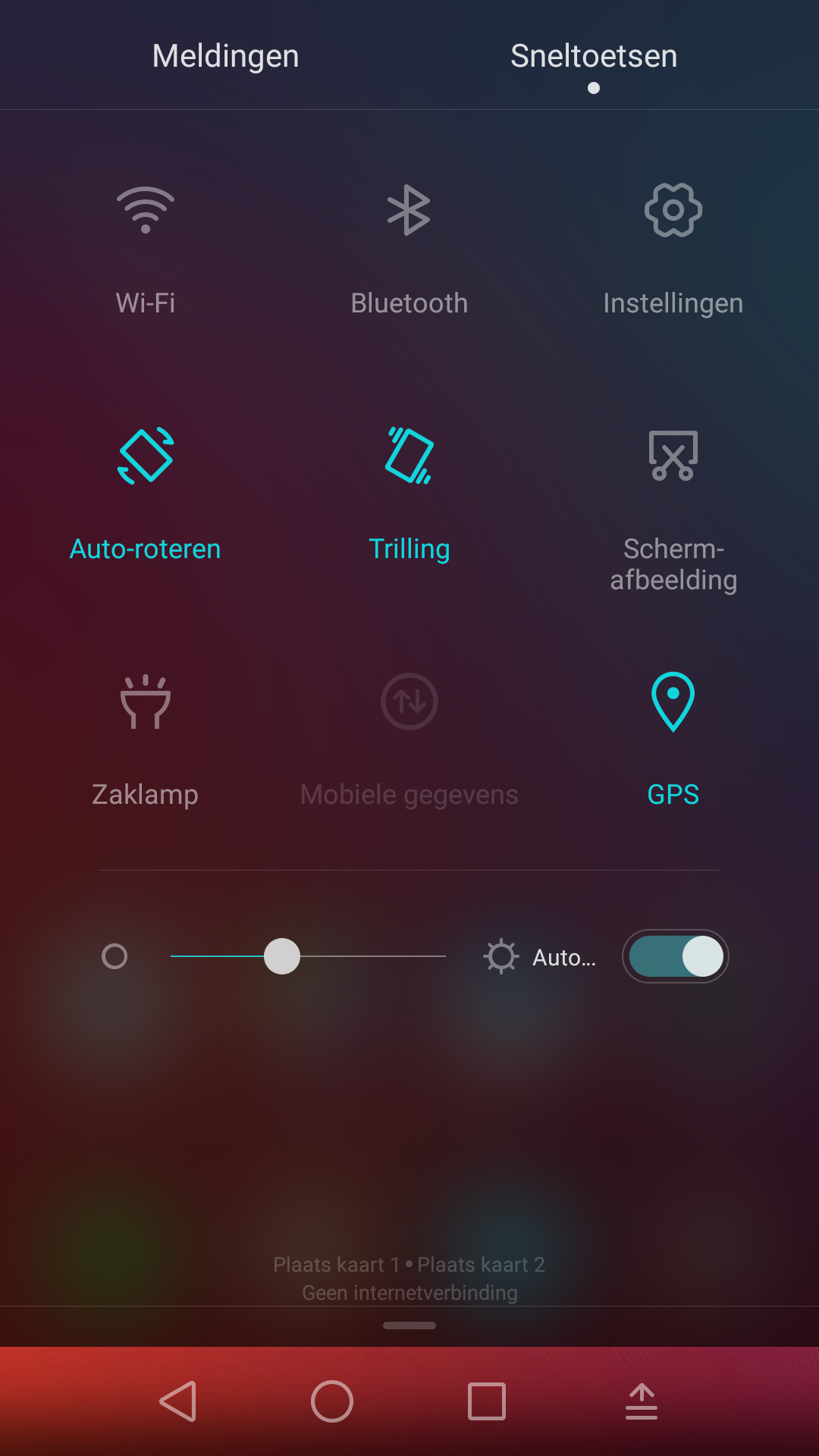Screen dimensions: 819x1456
Task: Open recent apps
Action: click(487, 1401)
